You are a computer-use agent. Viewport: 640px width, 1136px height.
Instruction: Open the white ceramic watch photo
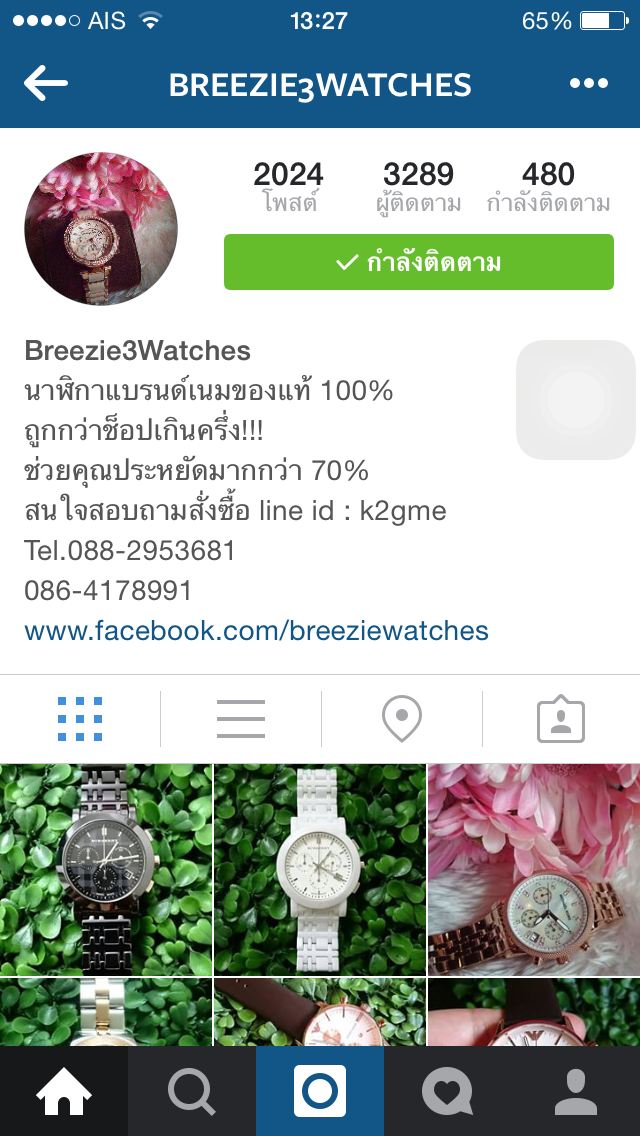click(320, 869)
